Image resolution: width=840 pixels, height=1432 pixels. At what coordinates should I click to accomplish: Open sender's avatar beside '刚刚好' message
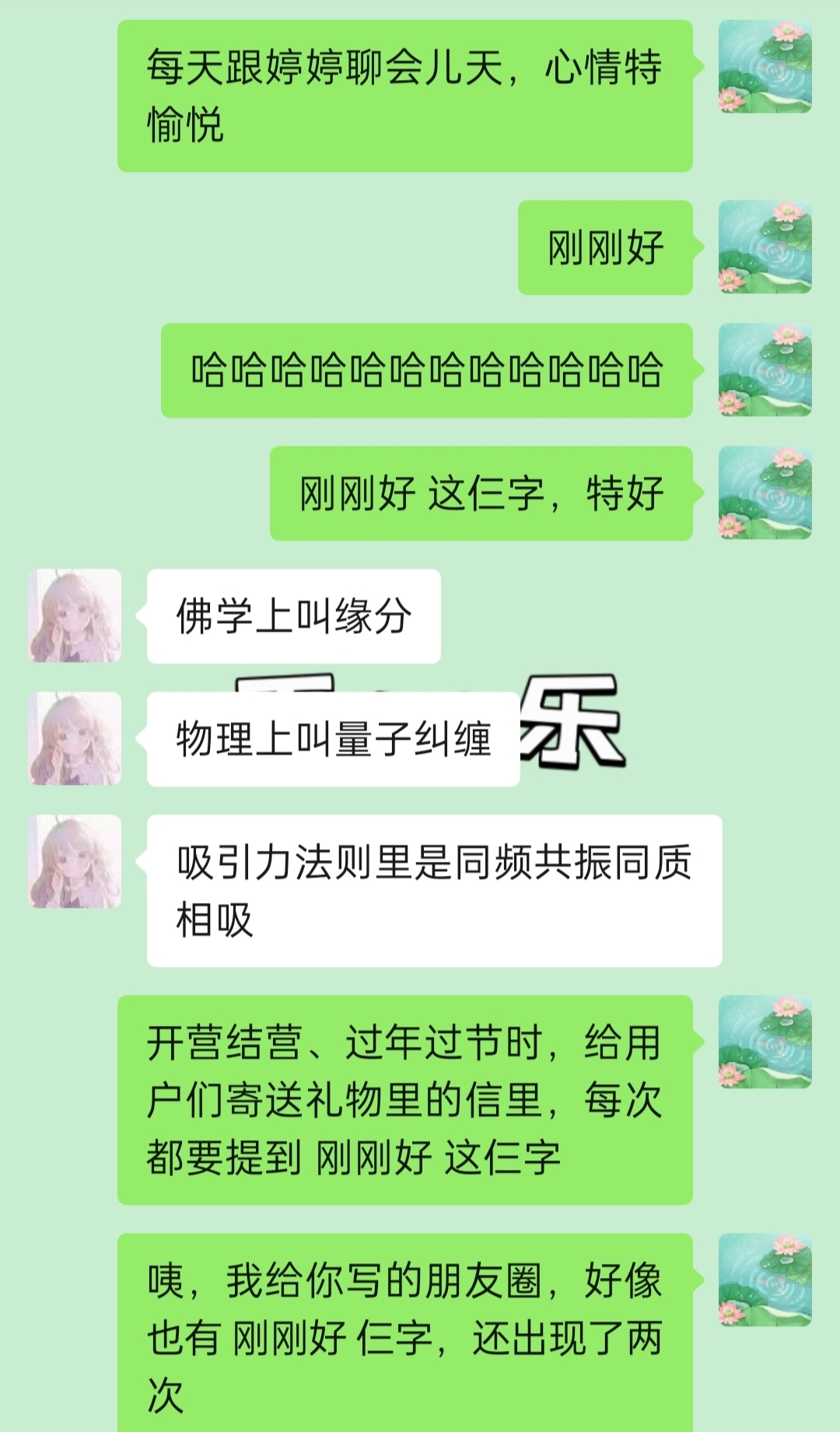765,247
